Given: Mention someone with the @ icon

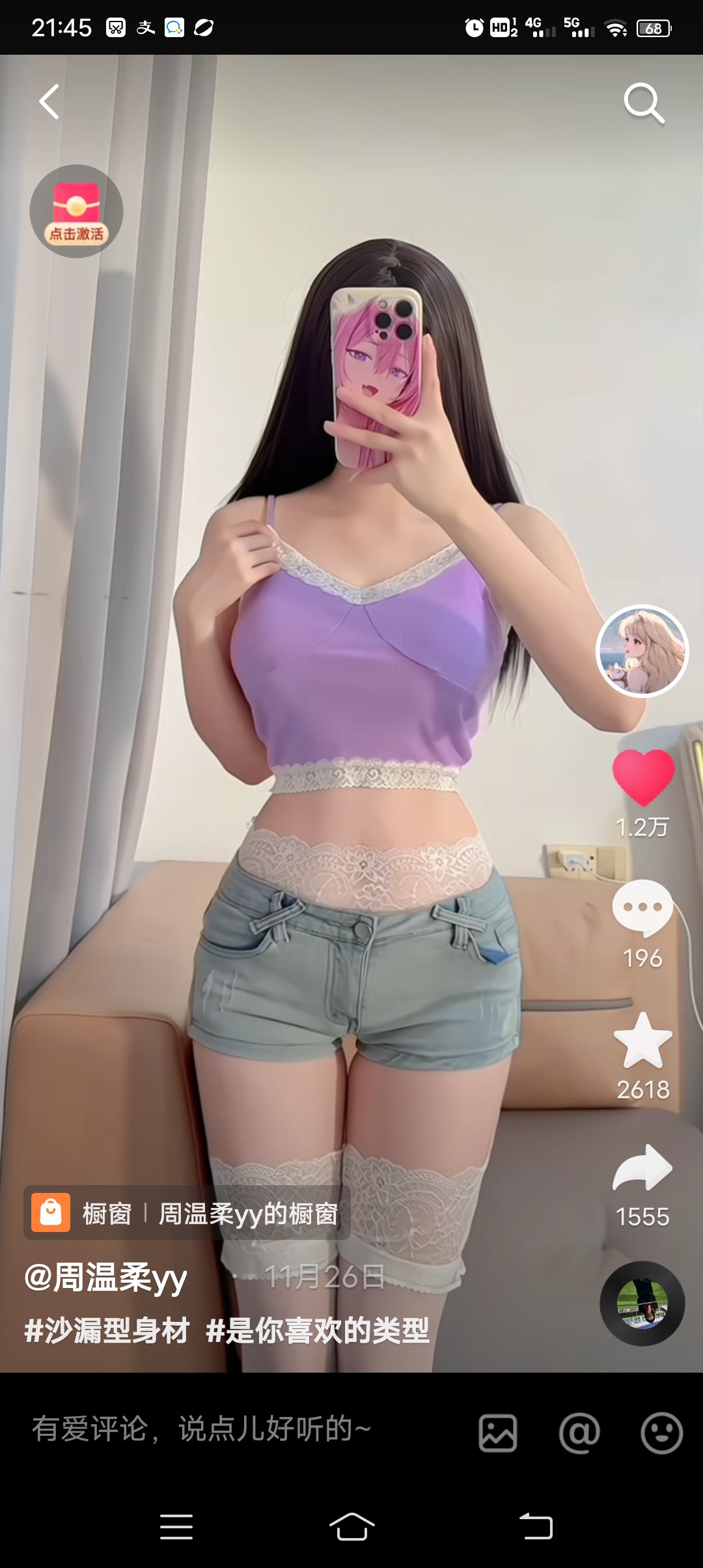Looking at the screenshot, I should pyautogui.click(x=579, y=1433).
